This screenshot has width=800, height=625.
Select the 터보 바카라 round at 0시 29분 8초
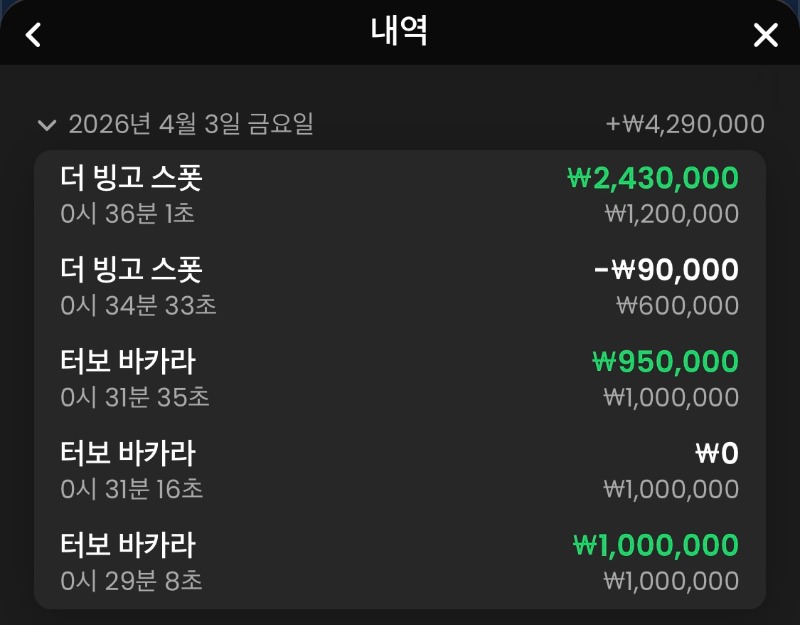click(x=400, y=562)
